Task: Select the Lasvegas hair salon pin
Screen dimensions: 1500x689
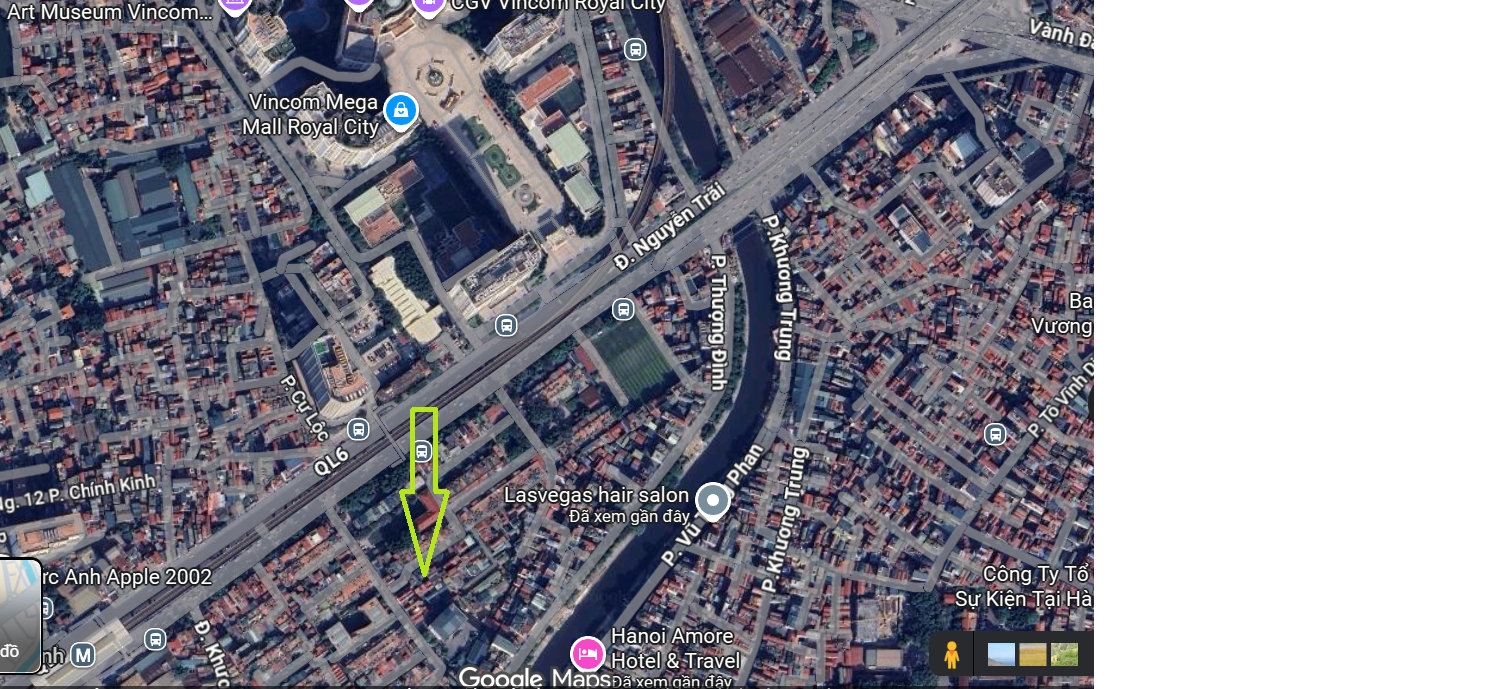Action: pos(713,500)
